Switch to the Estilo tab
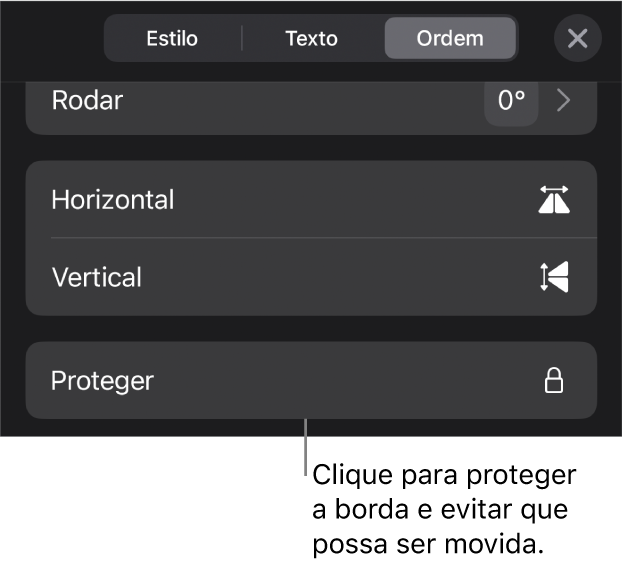This screenshot has width=622, height=569. tap(172, 39)
